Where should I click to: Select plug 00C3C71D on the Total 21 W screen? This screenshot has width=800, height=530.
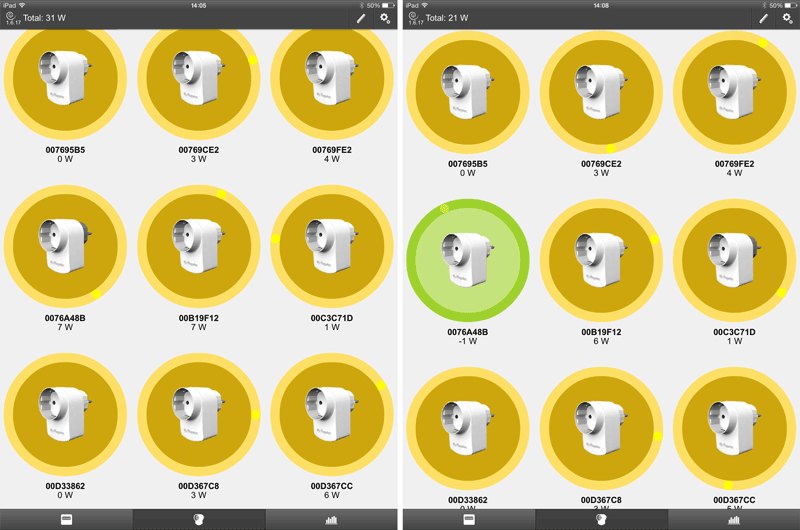pos(734,262)
